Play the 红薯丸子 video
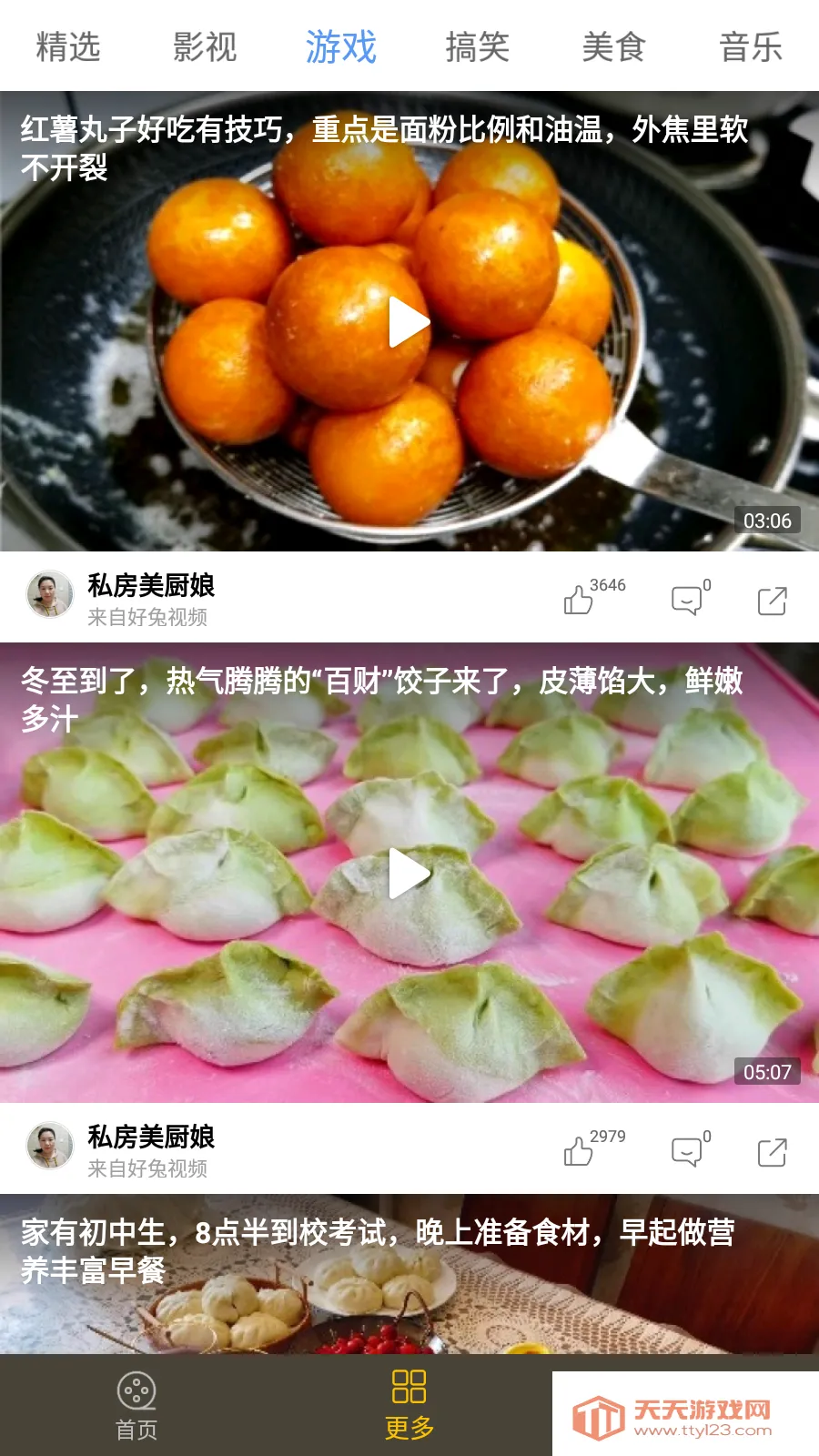 click(x=409, y=322)
